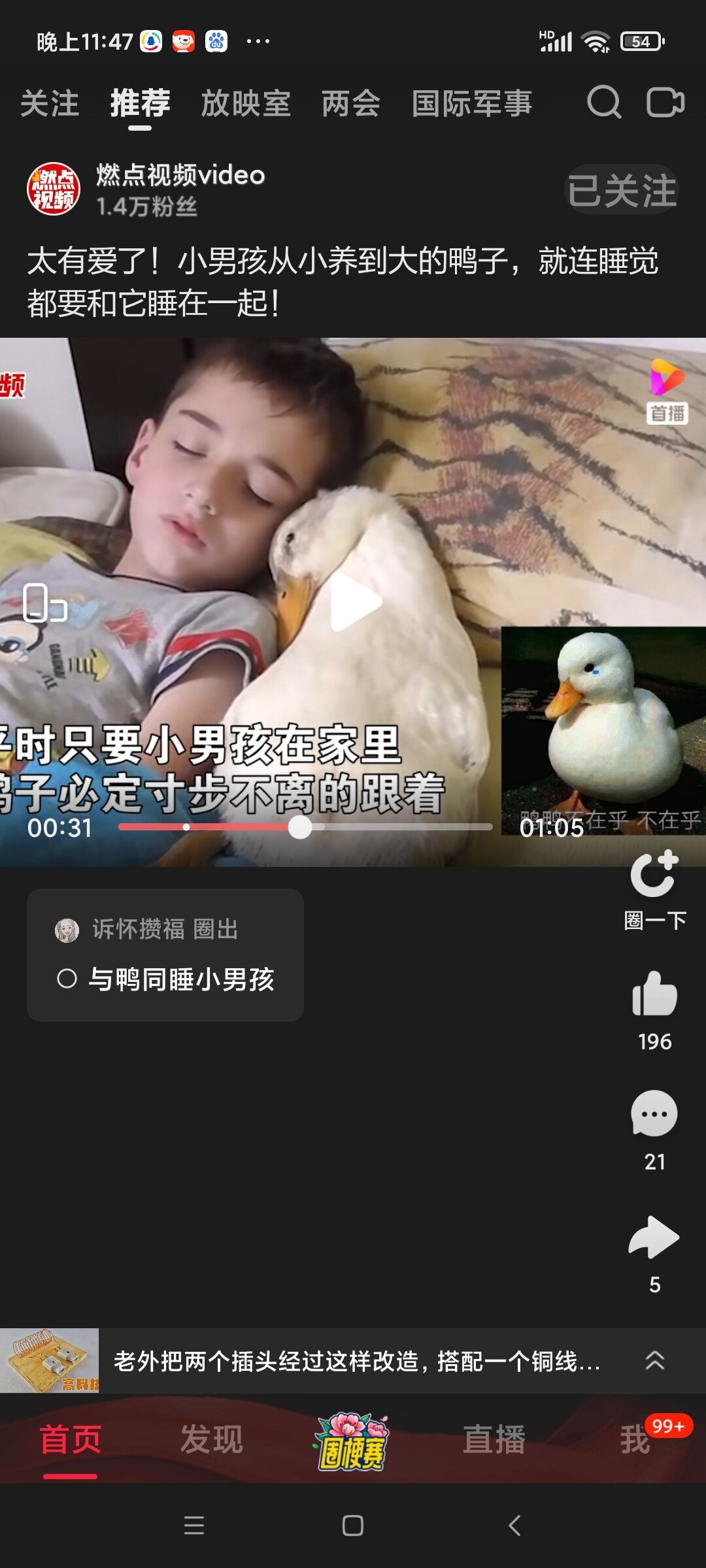Viewport: 706px width, 1568px height.
Task: Open the video camera icon
Action: (665, 103)
